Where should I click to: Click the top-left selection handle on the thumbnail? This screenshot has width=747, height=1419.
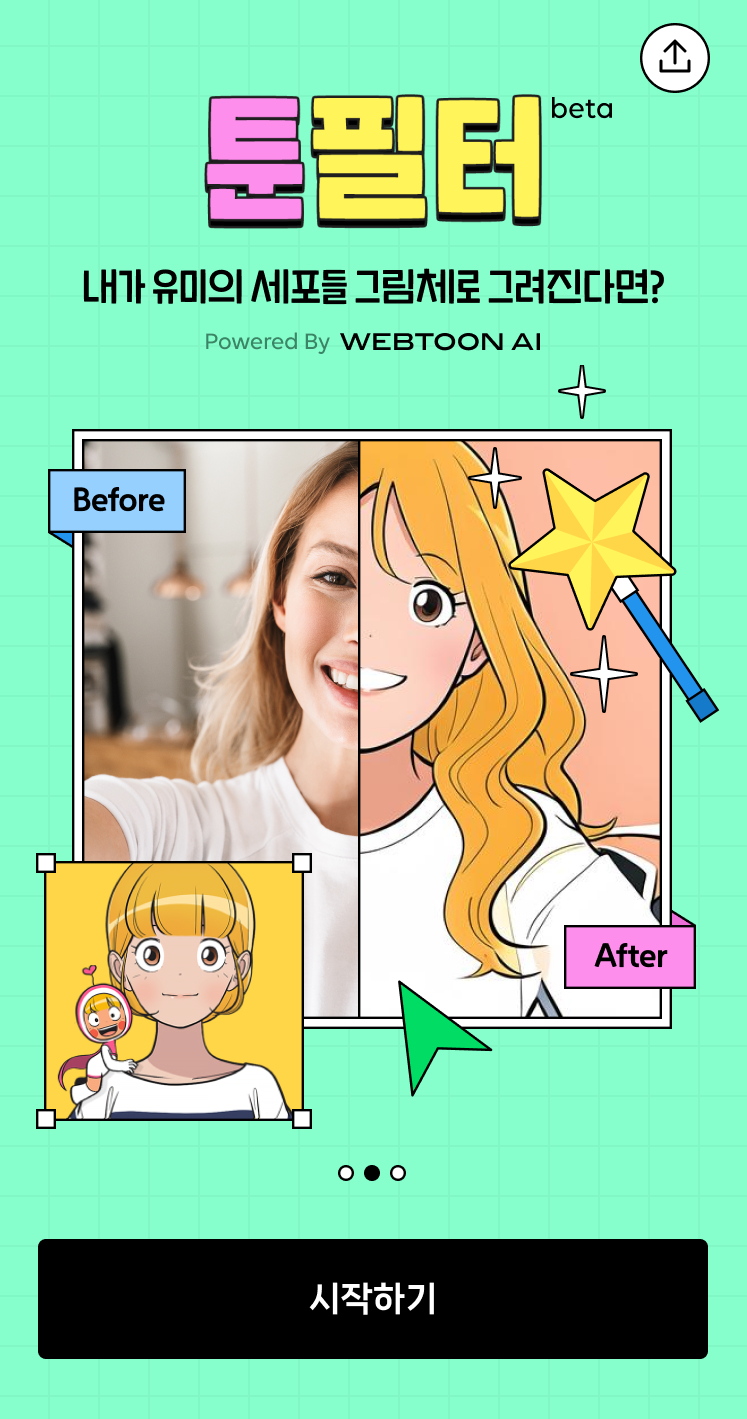pos(45,862)
